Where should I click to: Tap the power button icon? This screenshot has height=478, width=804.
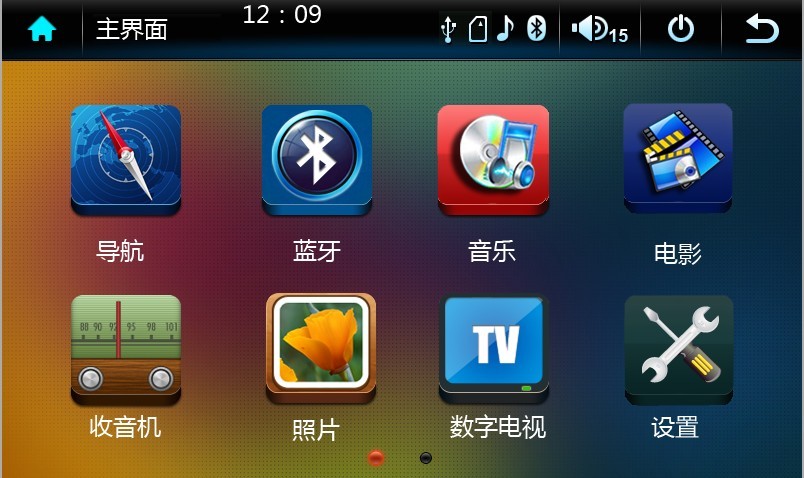tap(681, 30)
